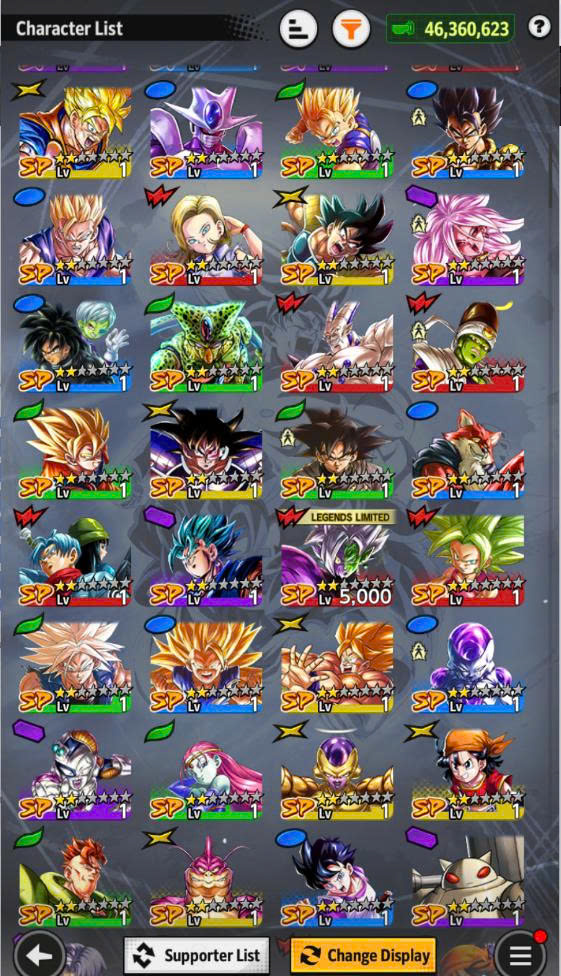
Task: Open the sort order button
Action: point(298,29)
